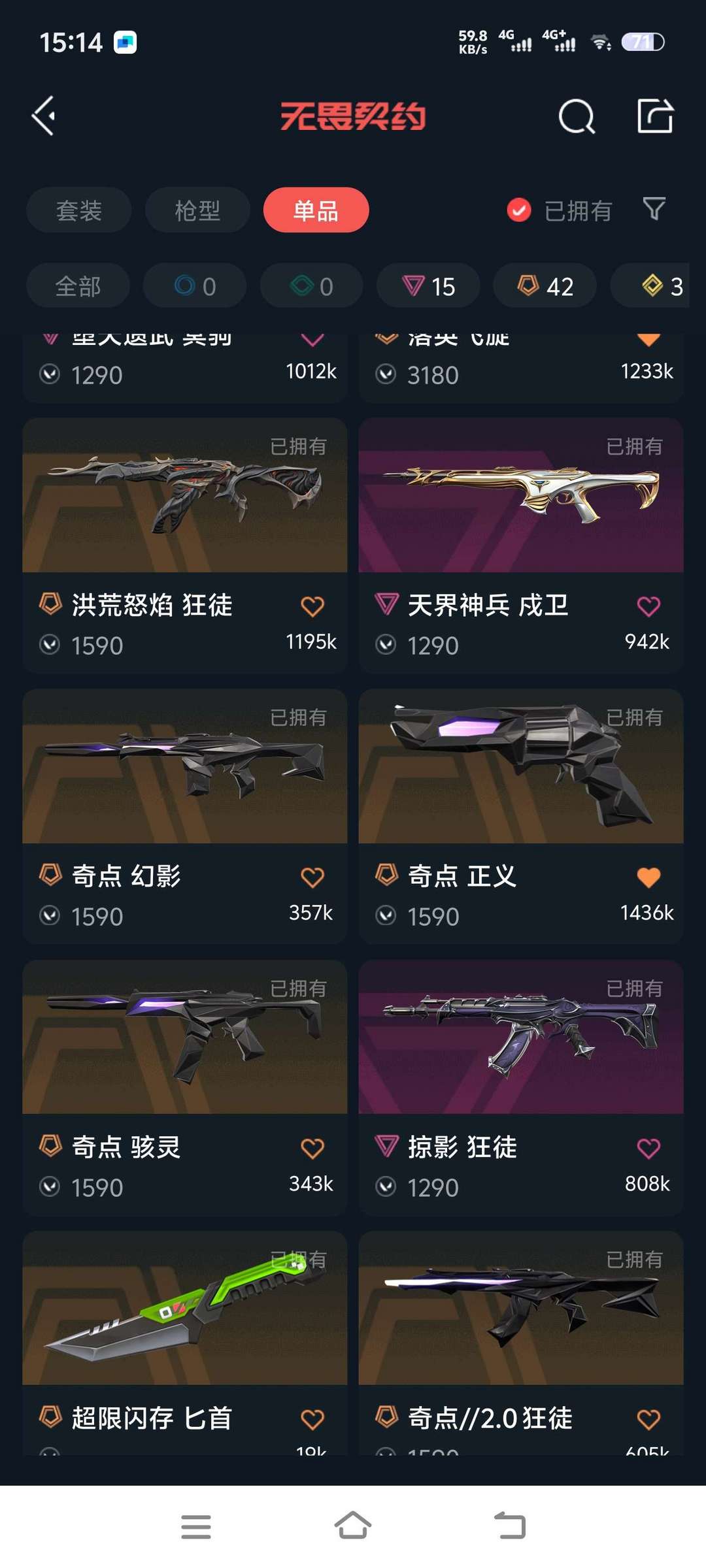Select the blue tier filter showing 0
The width and height of the screenshot is (706, 1568).
click(x=193, y=286)
